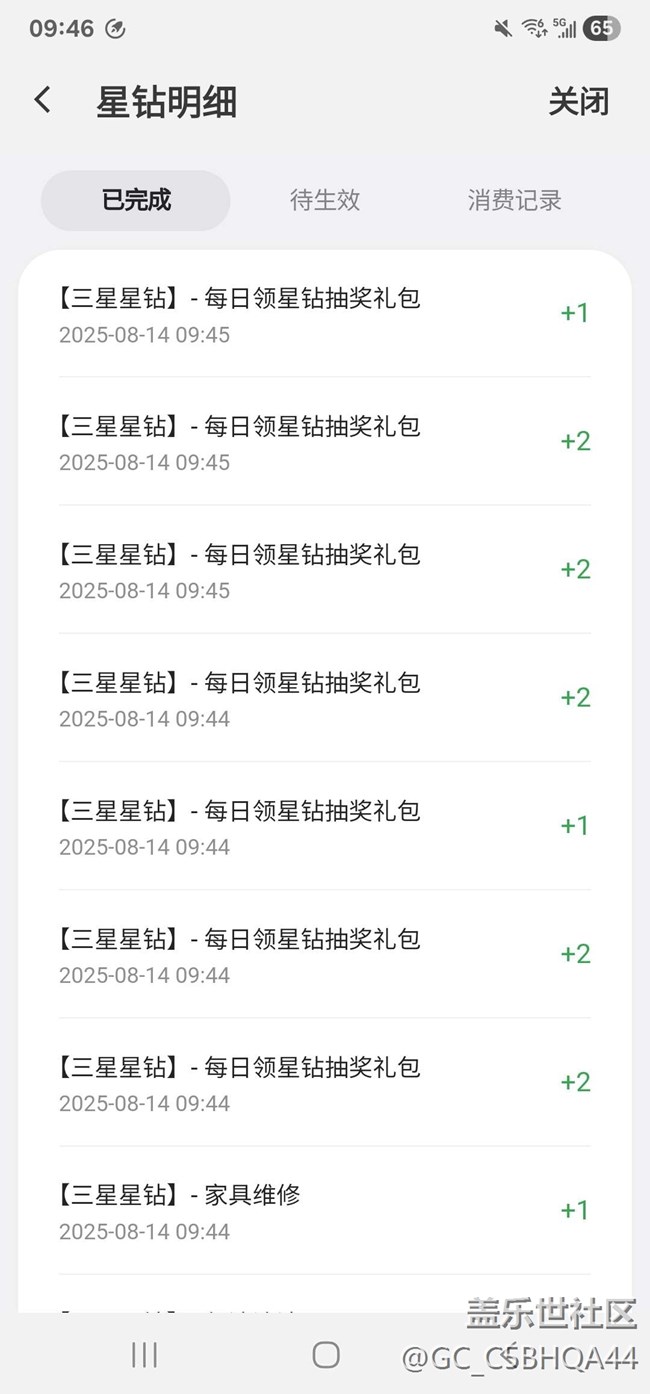Open the 消费记录 tab
This screenshot has width=650, height=1394.
point(514,200)
